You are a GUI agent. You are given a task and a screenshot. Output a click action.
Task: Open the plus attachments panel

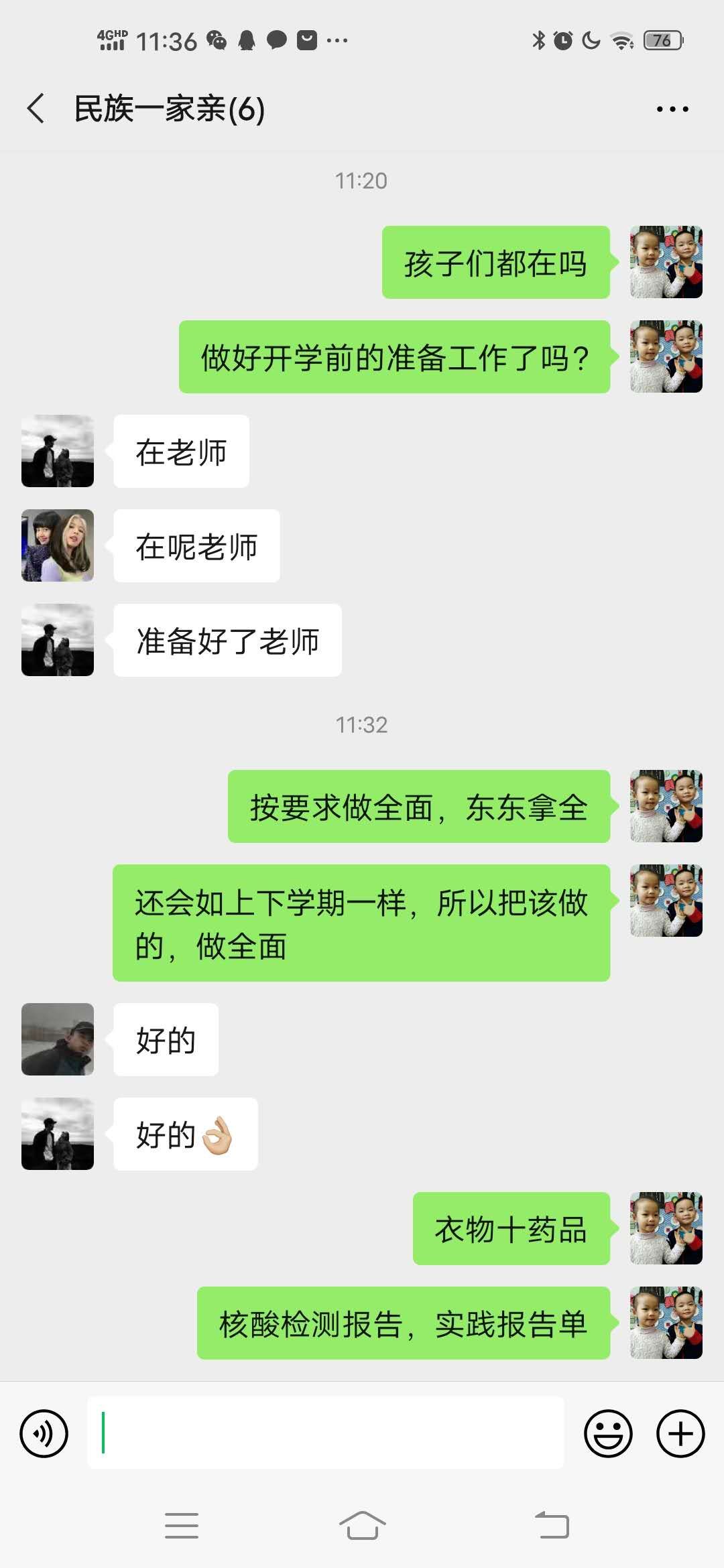[680, 1433]
